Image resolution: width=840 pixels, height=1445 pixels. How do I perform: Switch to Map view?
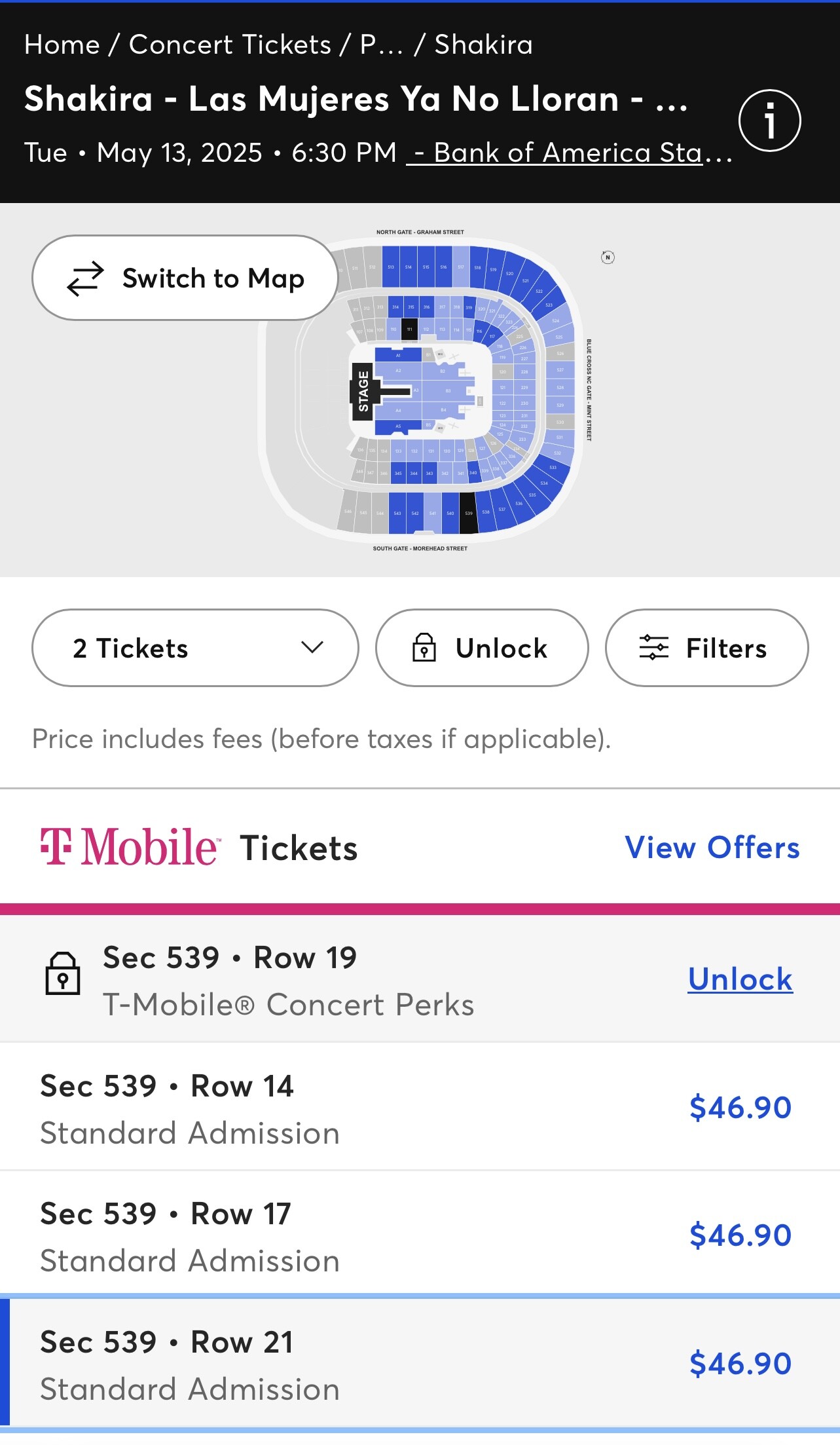[x=185, y=278]
